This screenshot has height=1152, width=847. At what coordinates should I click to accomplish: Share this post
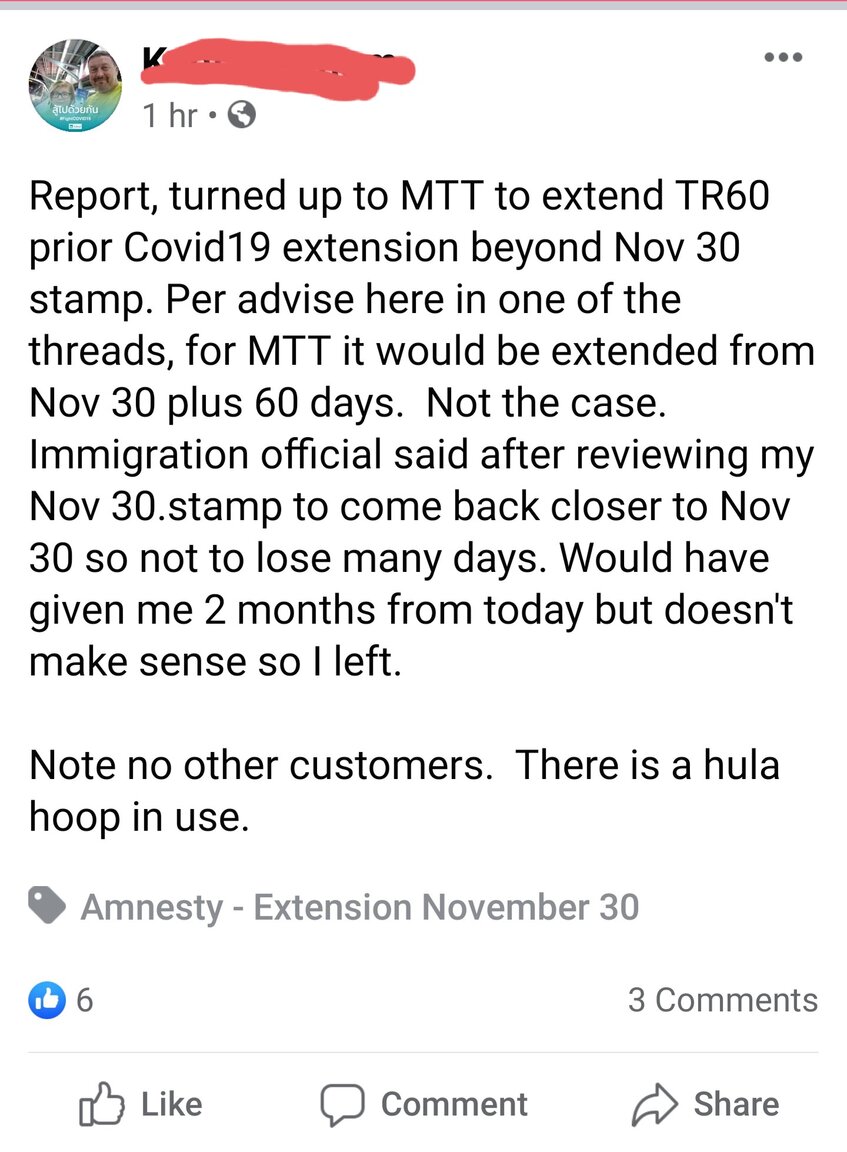[705, 1104]
